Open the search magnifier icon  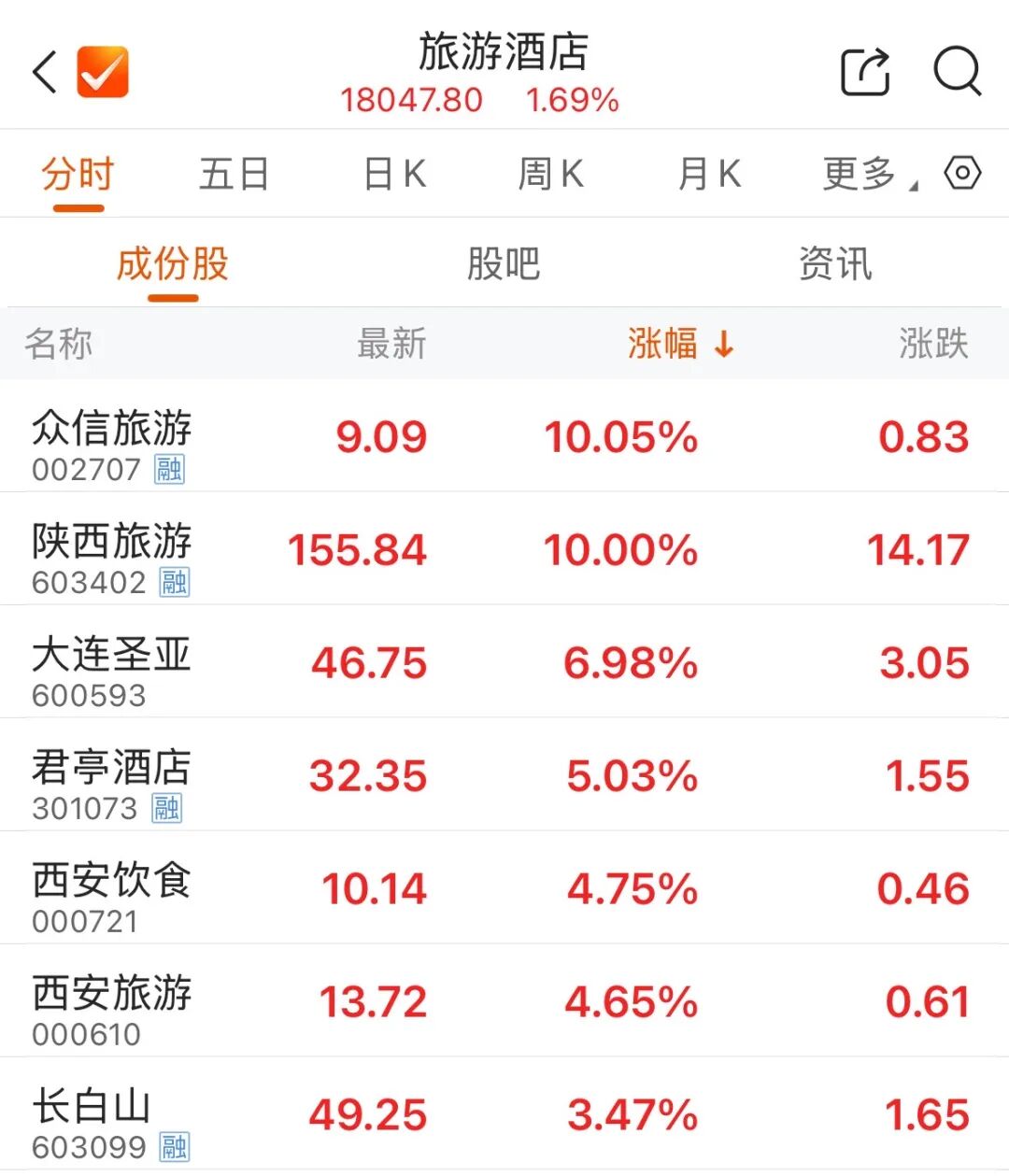[957, 72]
